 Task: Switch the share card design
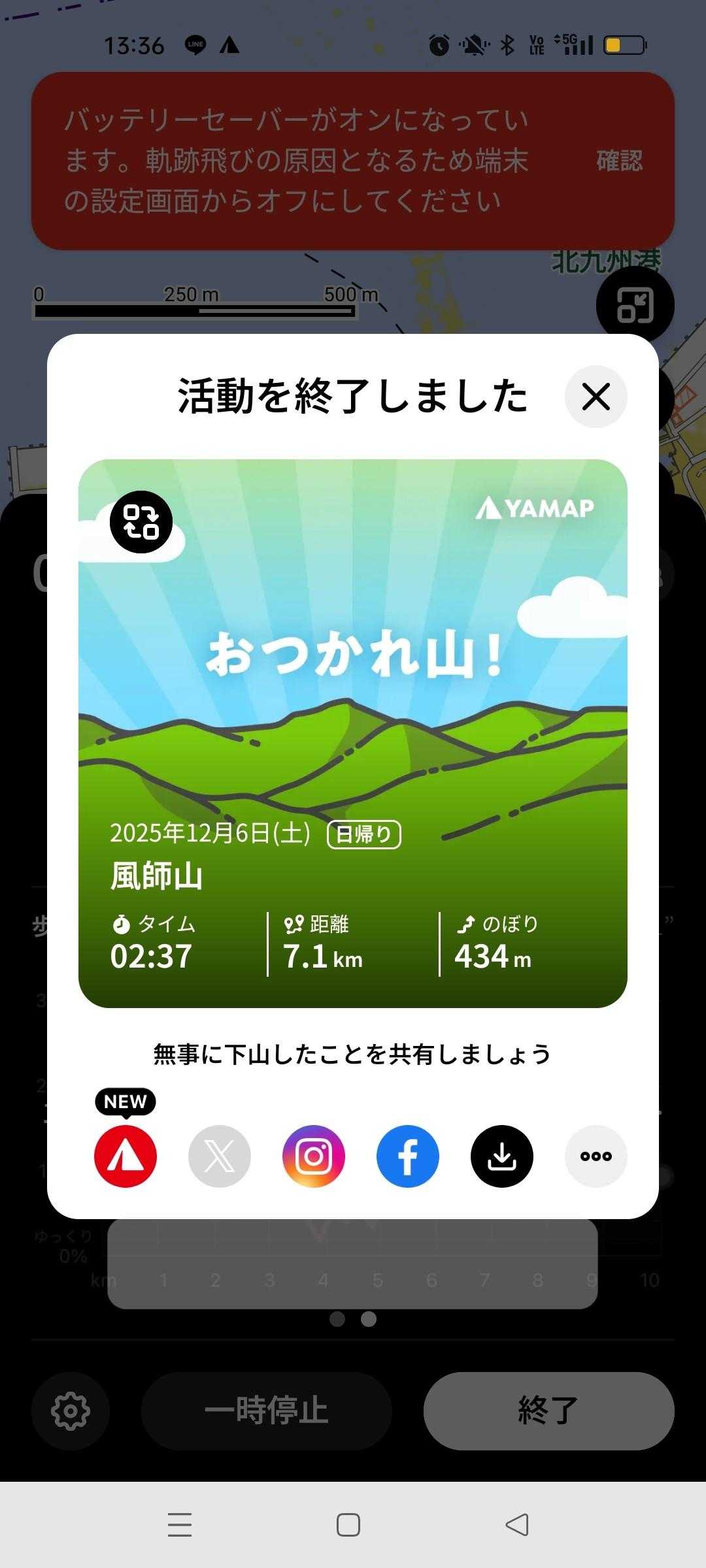tap(141, 522)
